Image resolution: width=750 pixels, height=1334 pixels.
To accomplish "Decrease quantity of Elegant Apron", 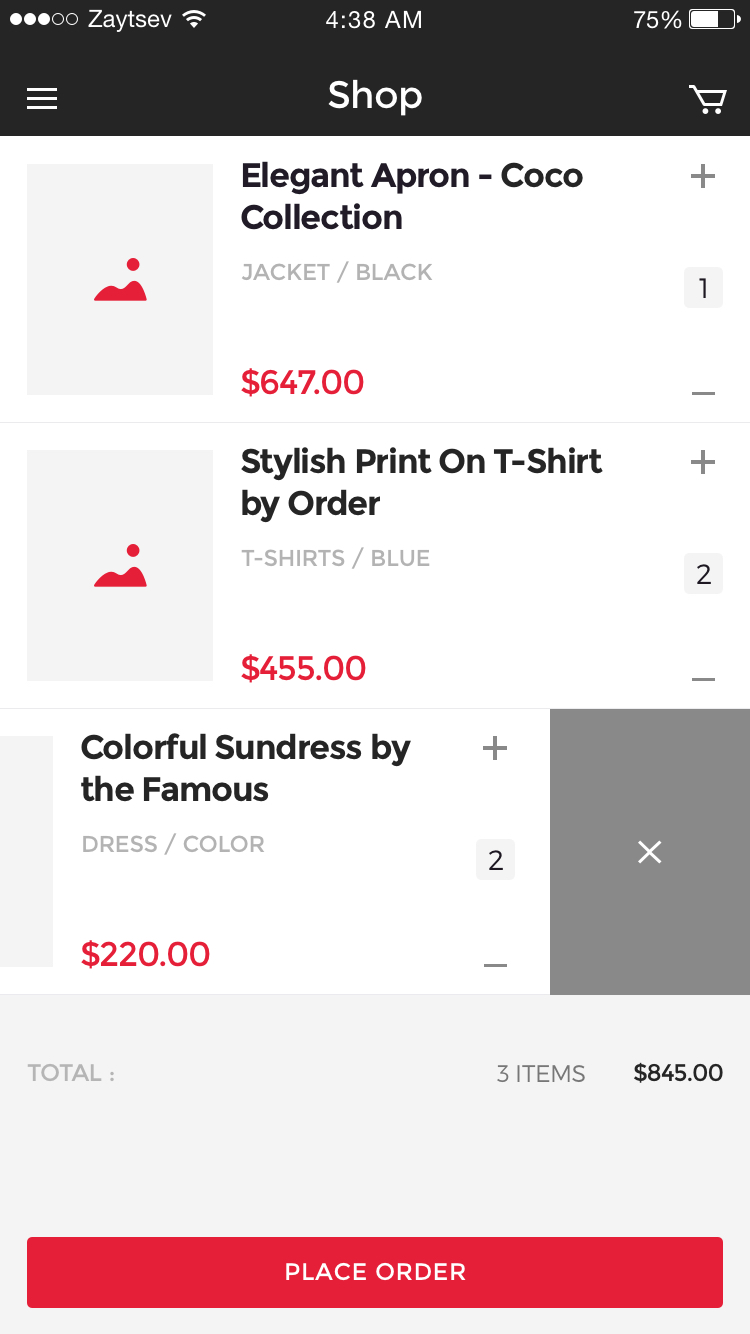I will (703, 393).
